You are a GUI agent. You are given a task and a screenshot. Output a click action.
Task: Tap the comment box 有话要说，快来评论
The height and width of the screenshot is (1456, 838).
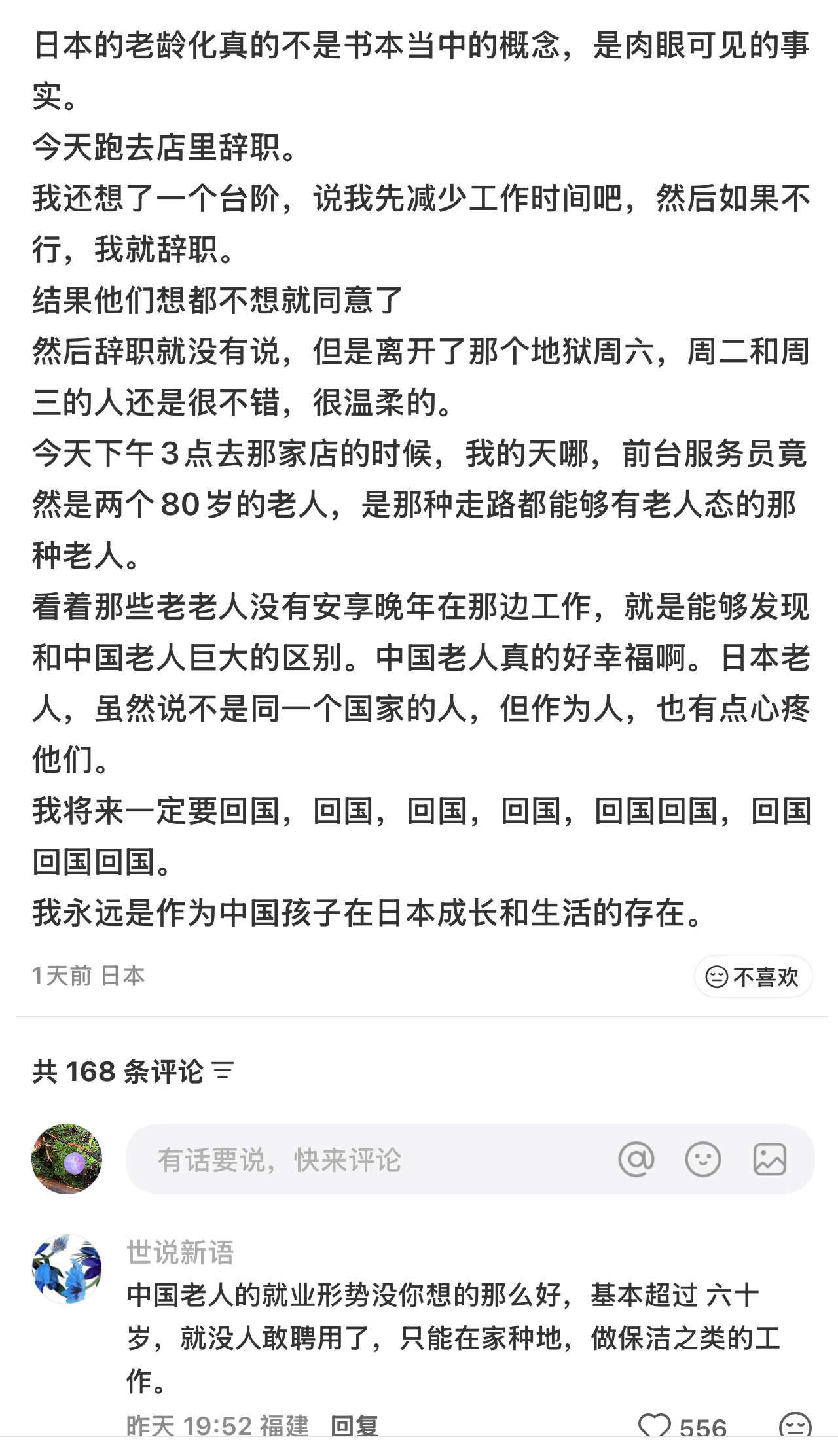367,1160
